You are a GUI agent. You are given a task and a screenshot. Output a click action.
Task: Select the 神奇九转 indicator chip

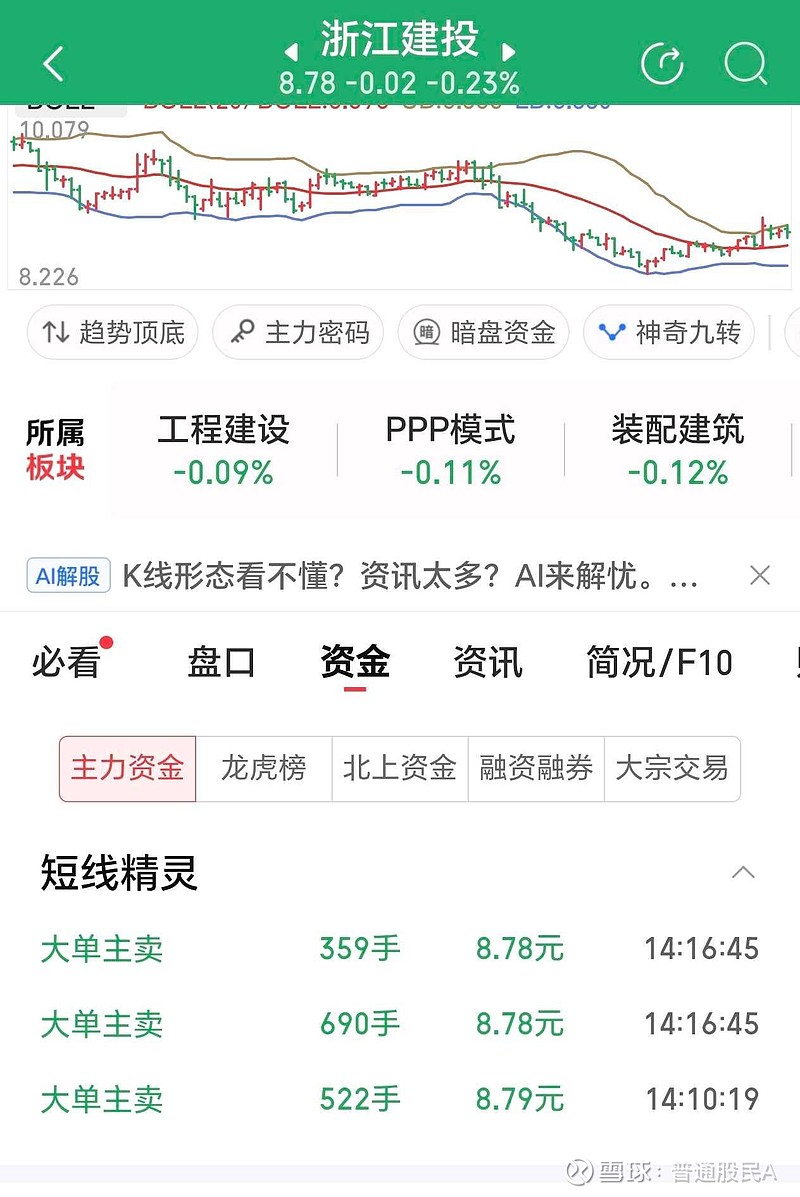(x=669, y=333)
